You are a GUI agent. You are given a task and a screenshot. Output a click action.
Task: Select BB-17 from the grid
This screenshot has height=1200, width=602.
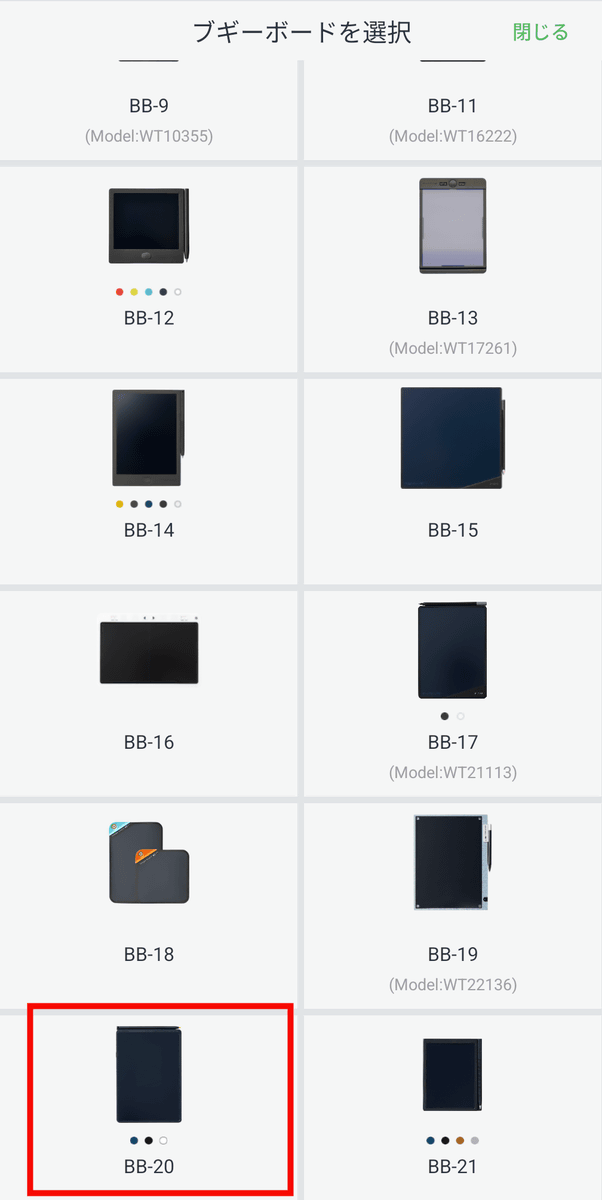pos(453,692)
